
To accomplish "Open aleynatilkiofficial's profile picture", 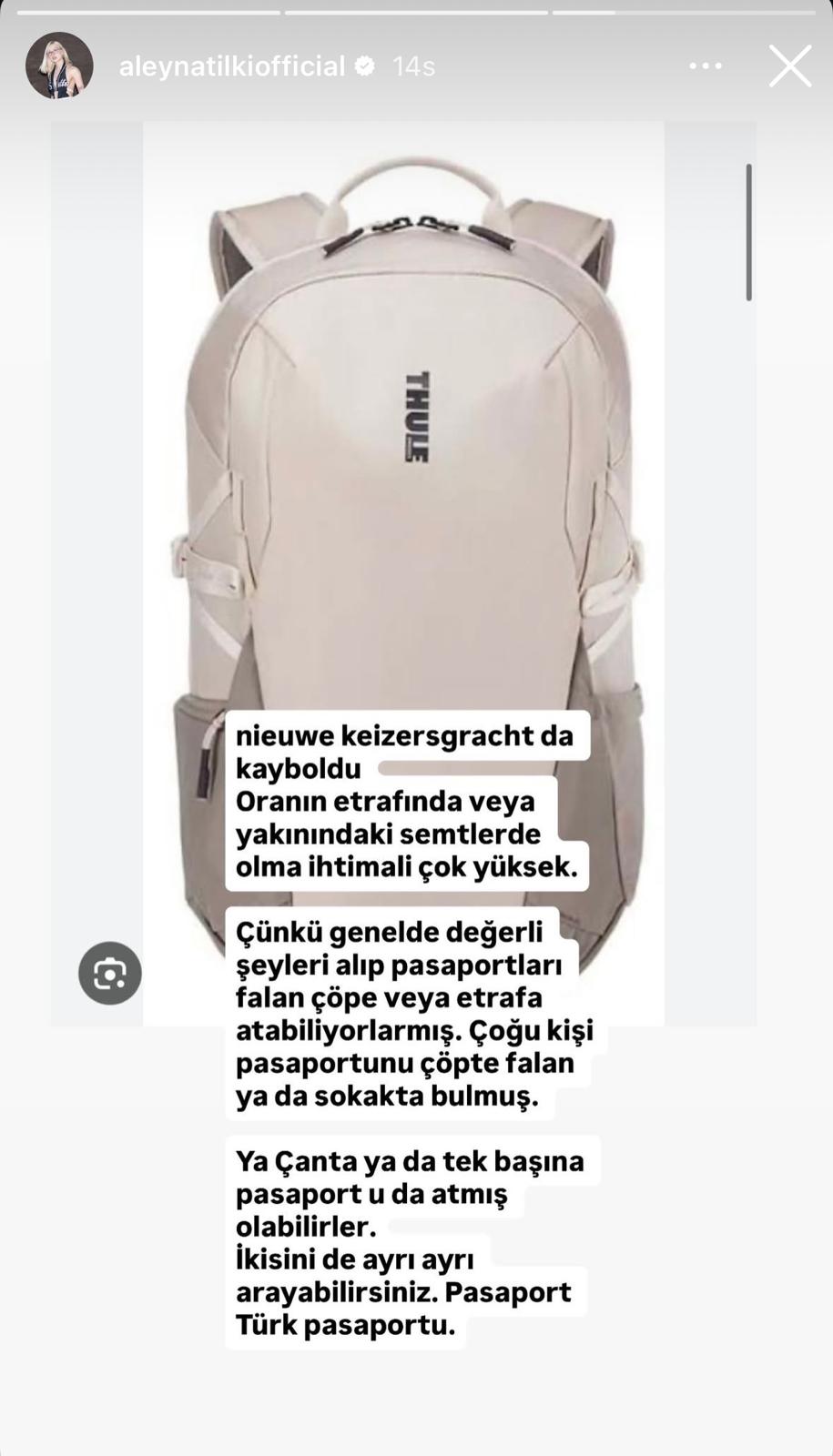I will 59,66.
